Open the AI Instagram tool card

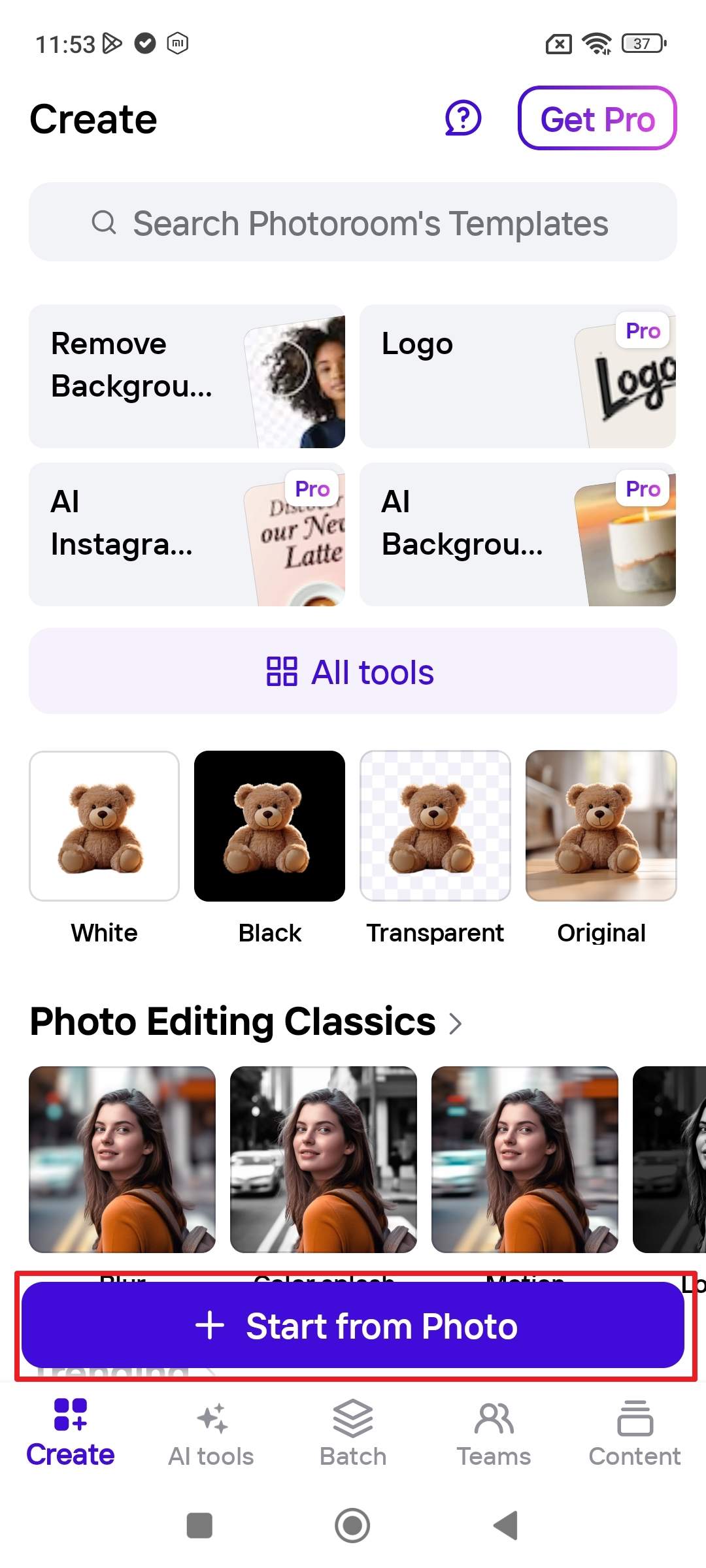coord(187,534)
